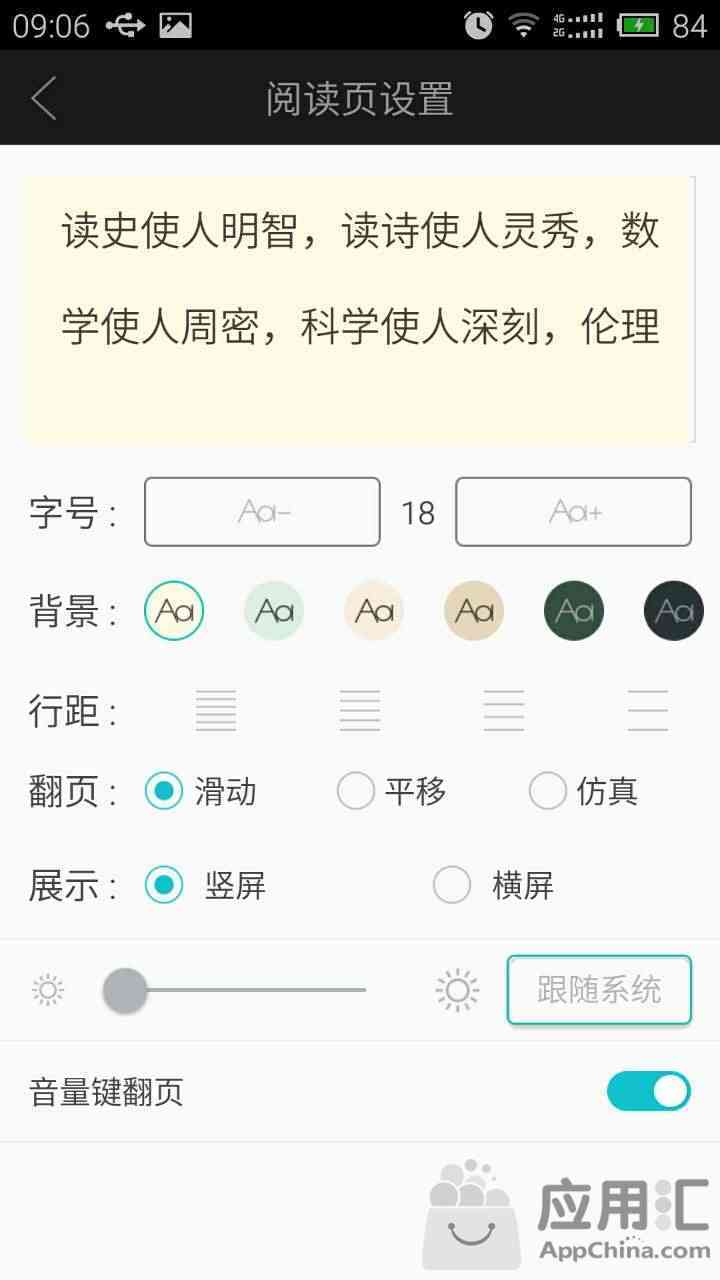Select the light green background swatch

pos(274,610)
